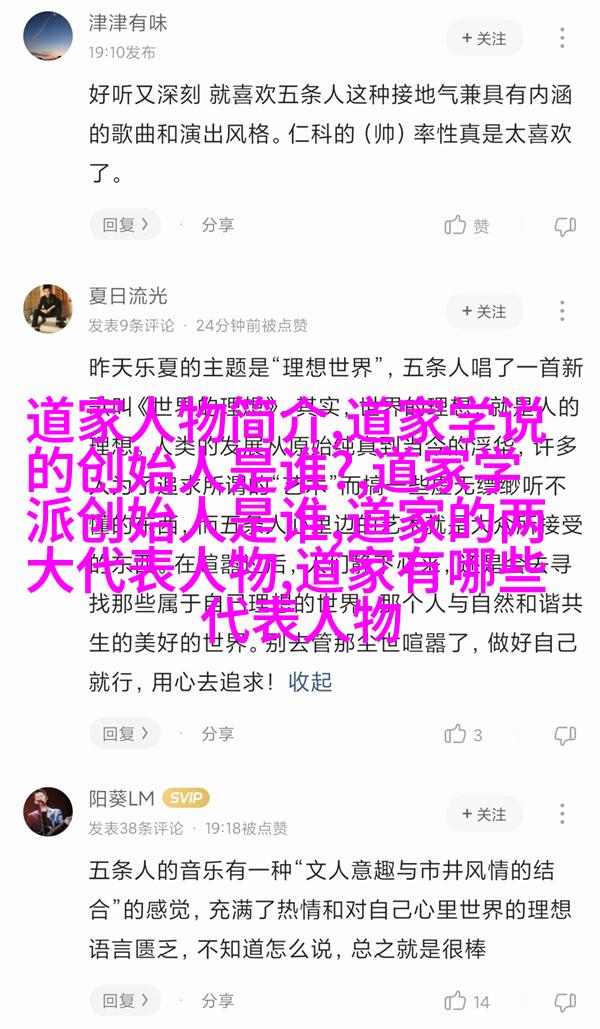This screenshot has width=600, height=1029.
Task: Dislike 夏日流光's comment
Action: (x=566, y=734)
